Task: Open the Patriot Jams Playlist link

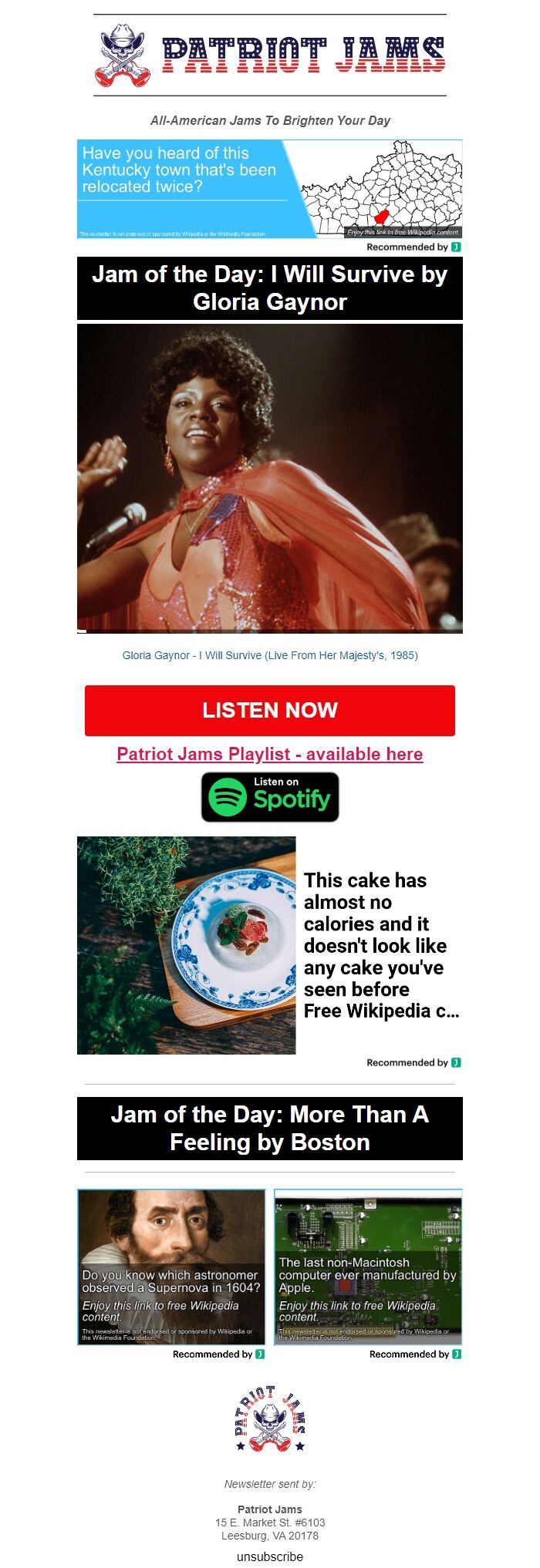Action: coord(269,754)
